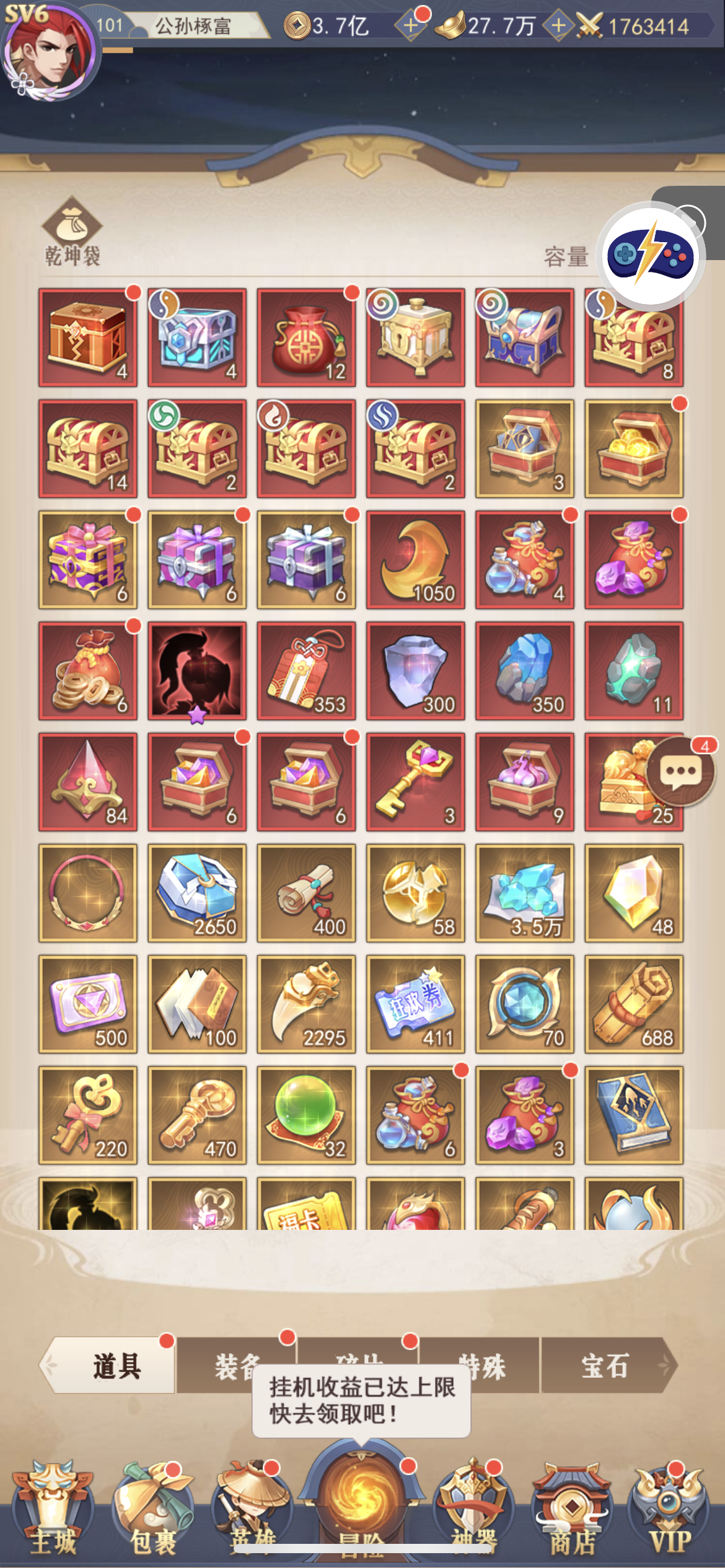Screen dimensions: 725x1568
Task: Select the red lucky pouch with 12
Action: (306, 338)
